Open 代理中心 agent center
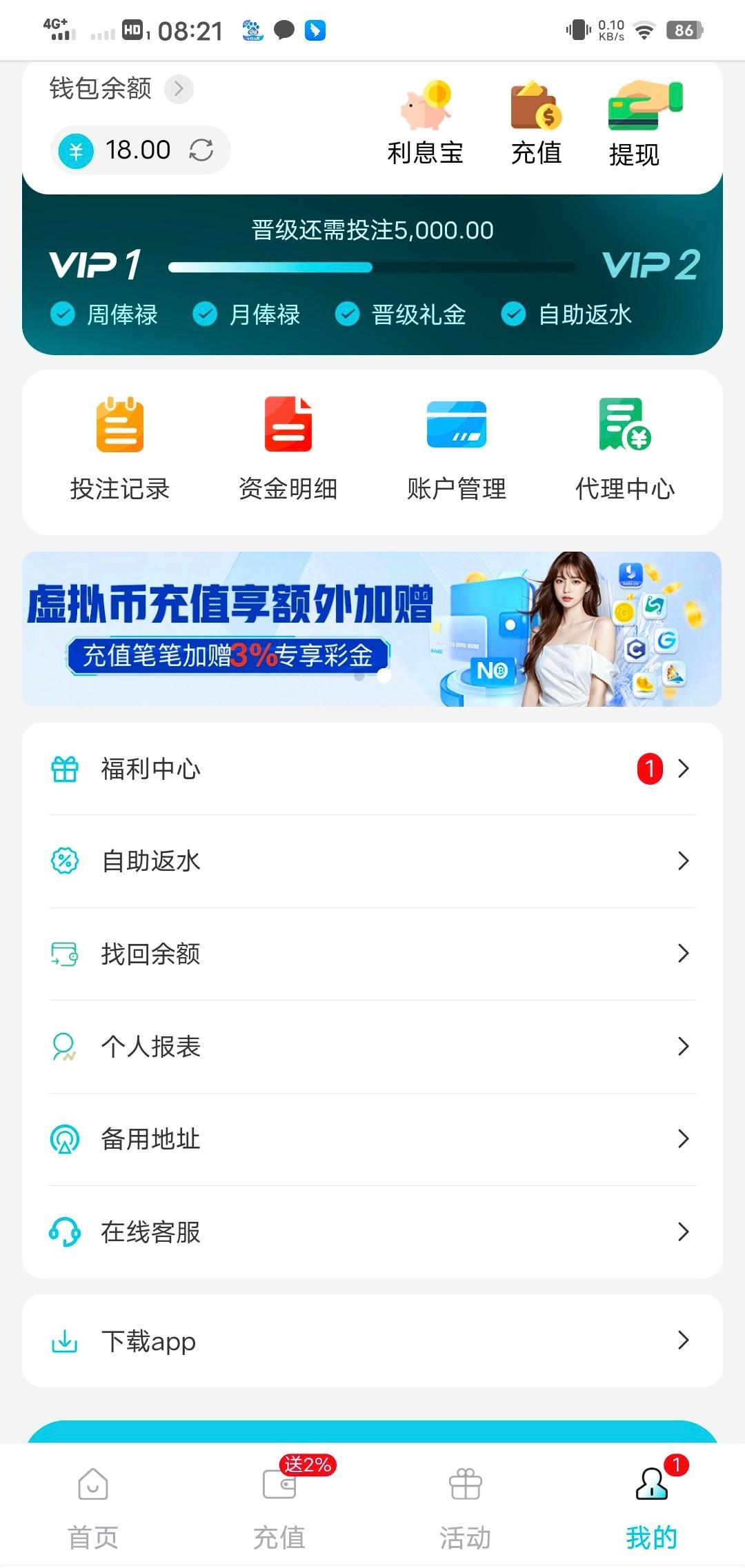Image resolution: width=745 pixels, height=1568 pixels. point(625,450)
